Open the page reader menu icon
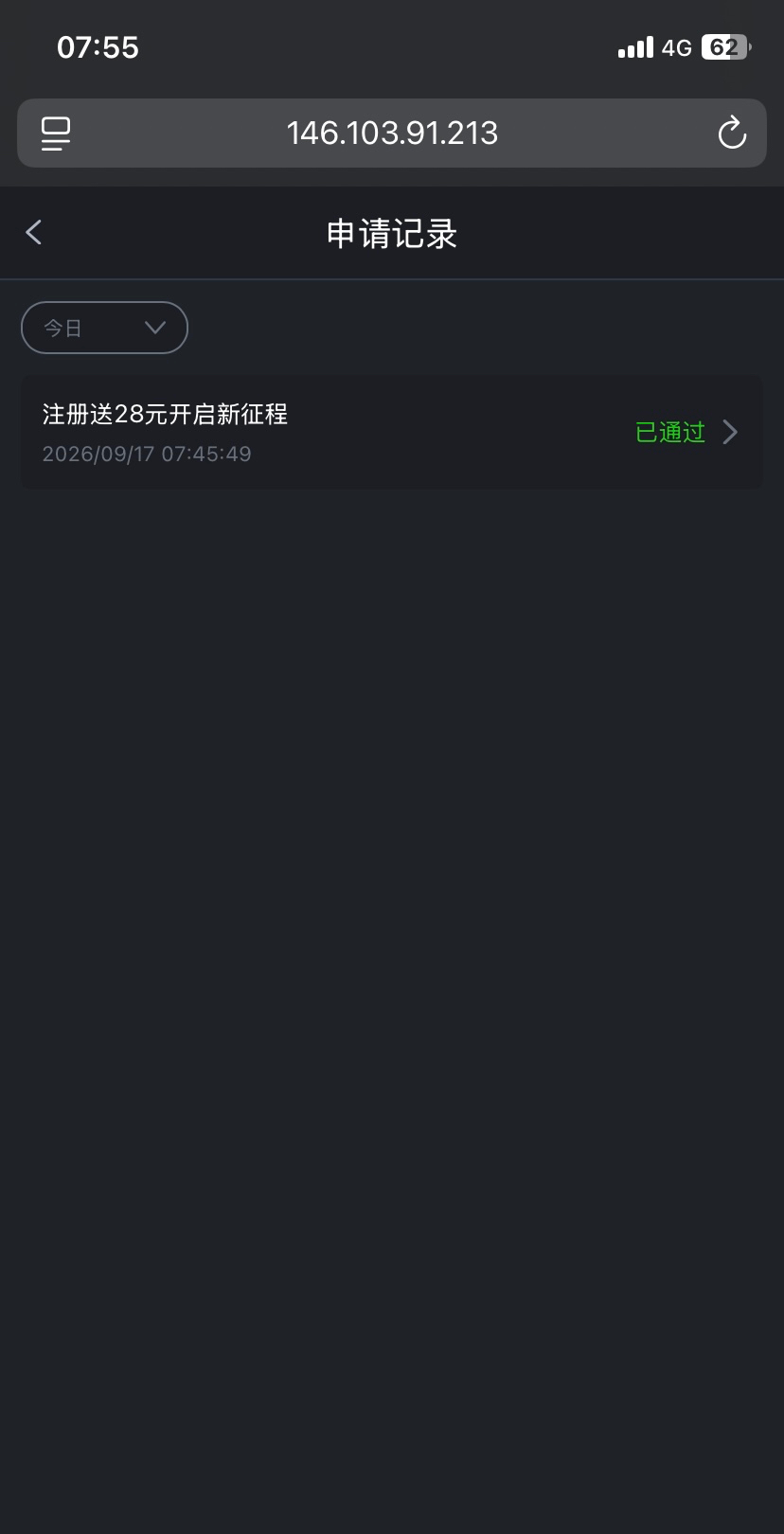The height and width of the screenshot is (1534, 784). 56,134
